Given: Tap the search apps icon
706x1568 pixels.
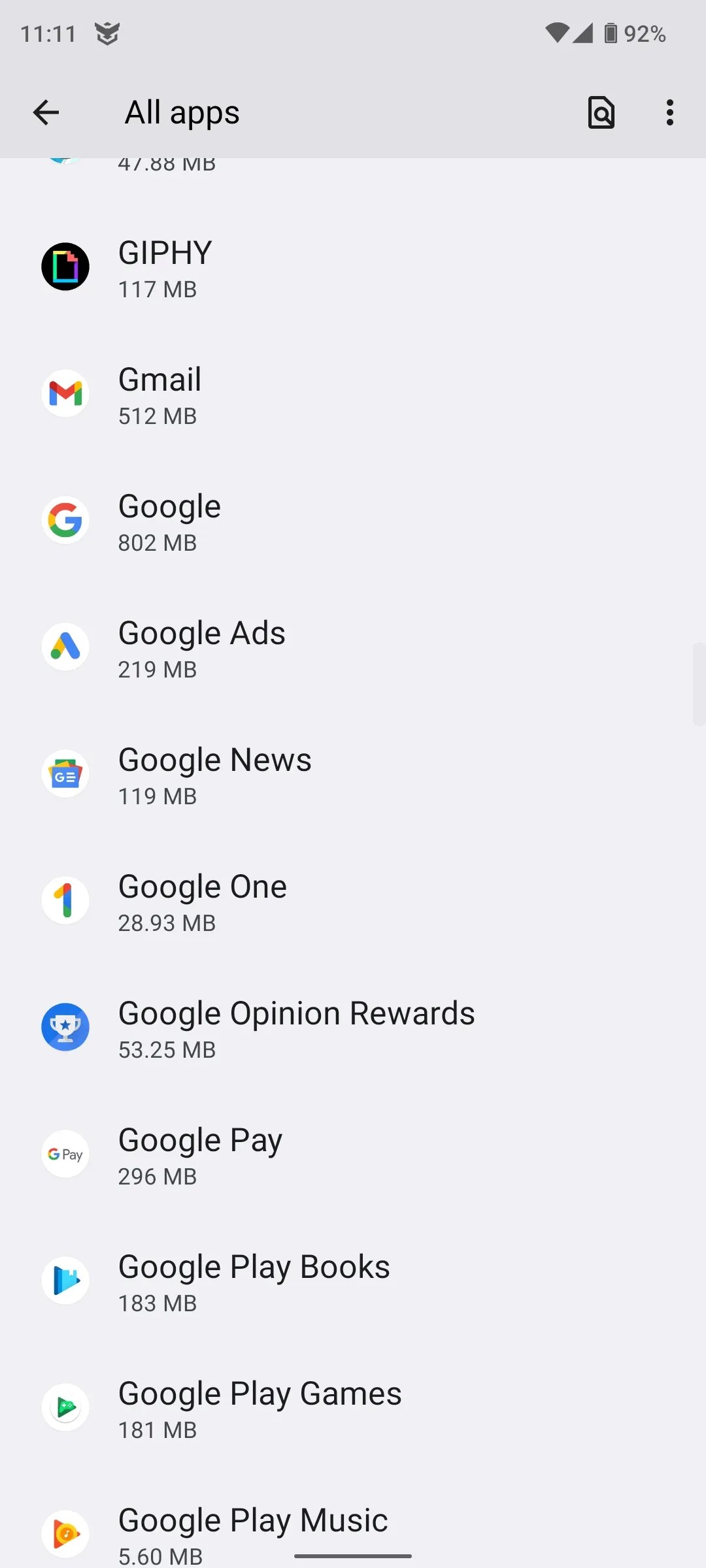Looking at the screenshot, I should (x=601, y=112).
